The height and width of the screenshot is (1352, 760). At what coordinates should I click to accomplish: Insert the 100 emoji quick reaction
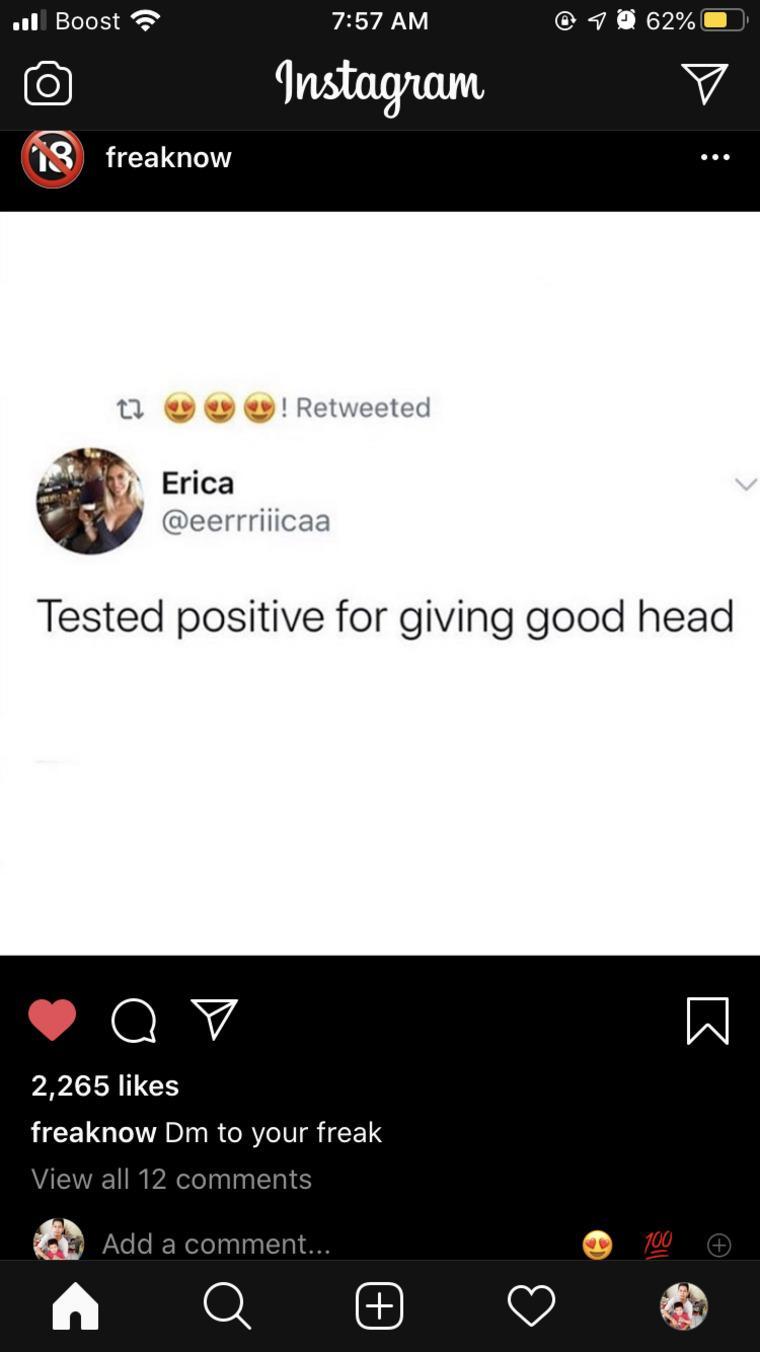[657, 1243]
